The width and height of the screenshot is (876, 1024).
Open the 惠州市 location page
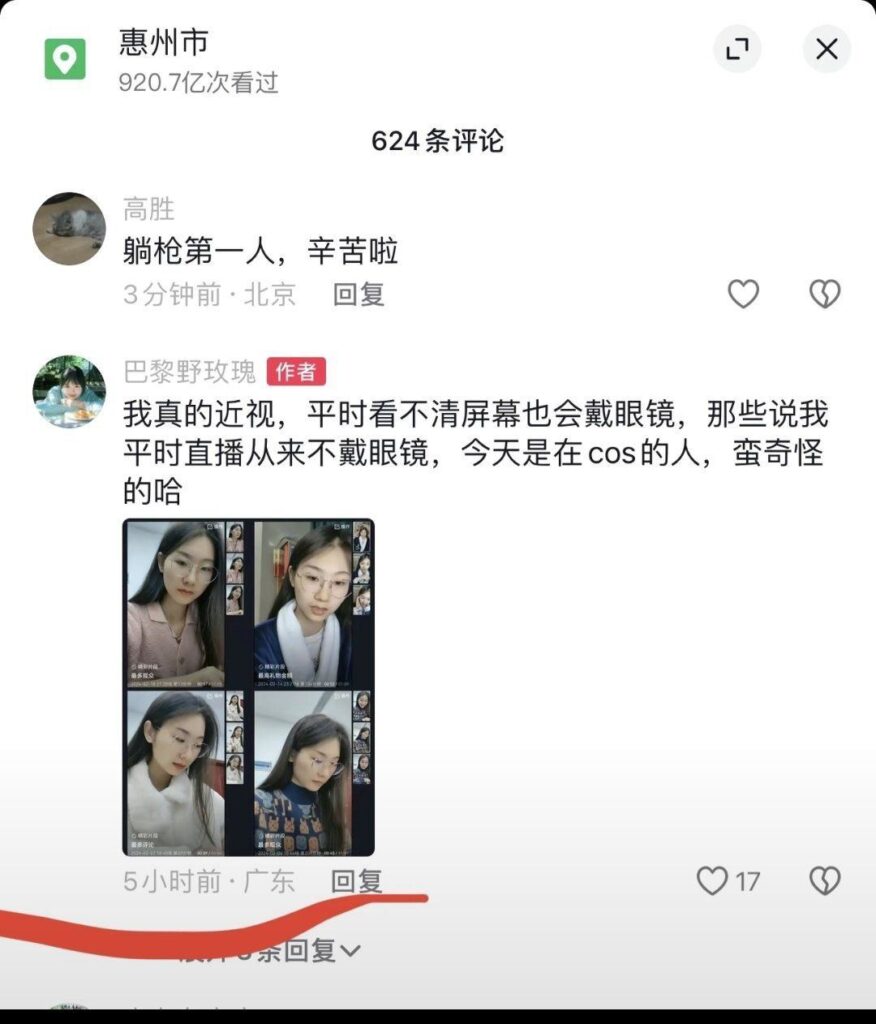(x=164, y=43)
